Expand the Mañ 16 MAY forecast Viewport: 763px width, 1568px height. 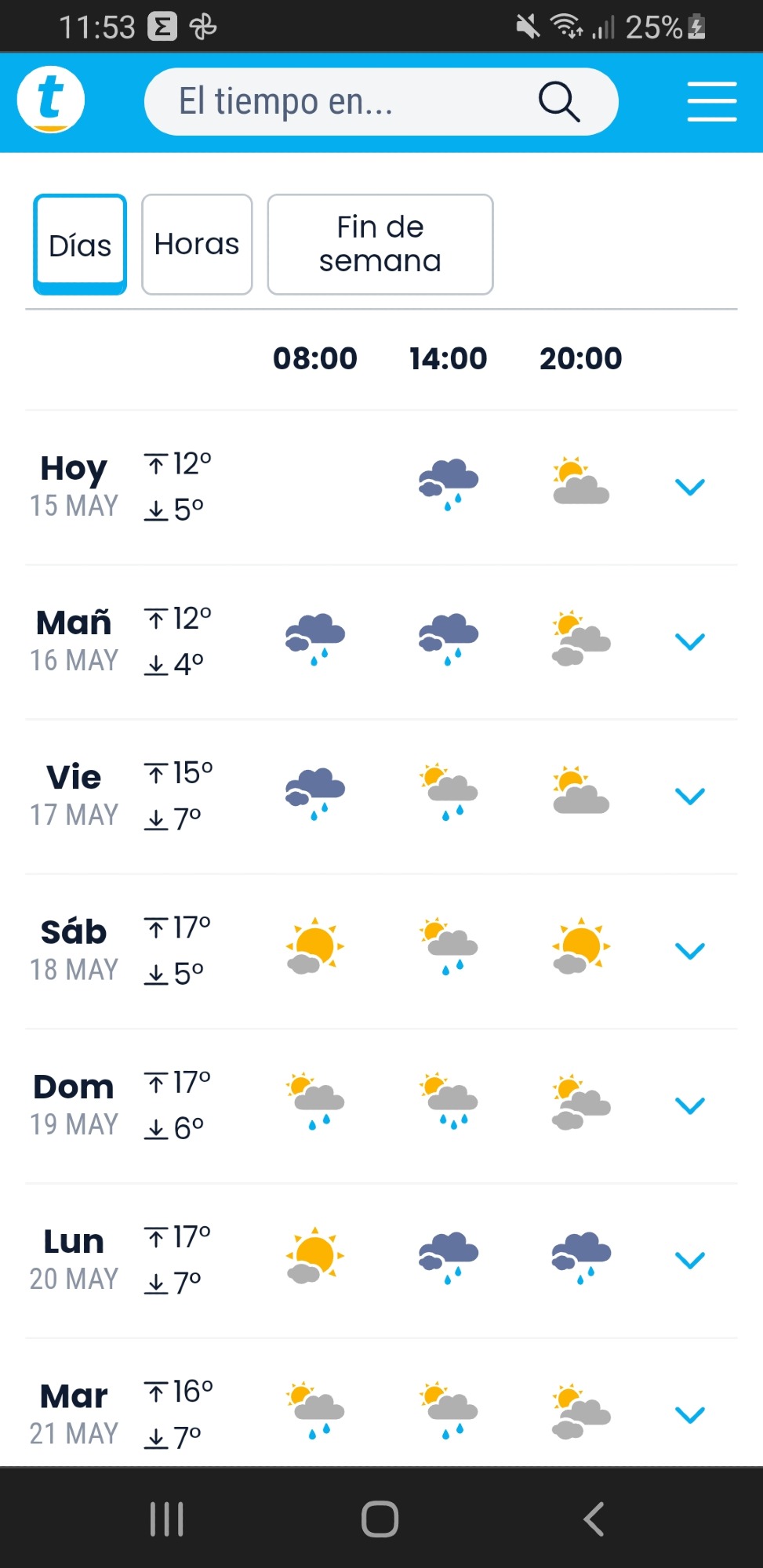coord(689,641)
